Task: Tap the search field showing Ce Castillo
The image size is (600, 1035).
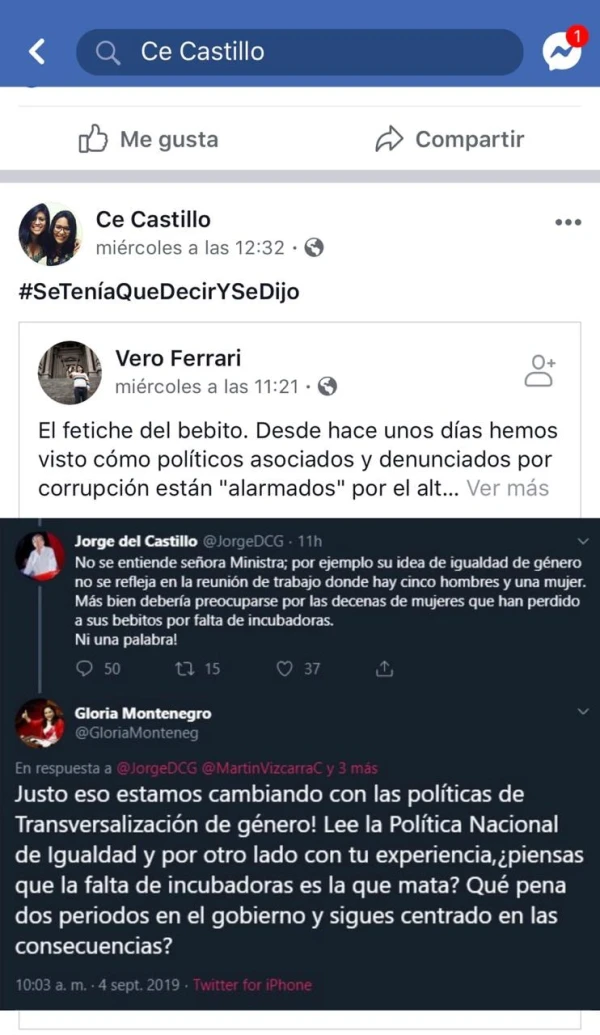Action: pyautogui.click(x=300, y=52)
